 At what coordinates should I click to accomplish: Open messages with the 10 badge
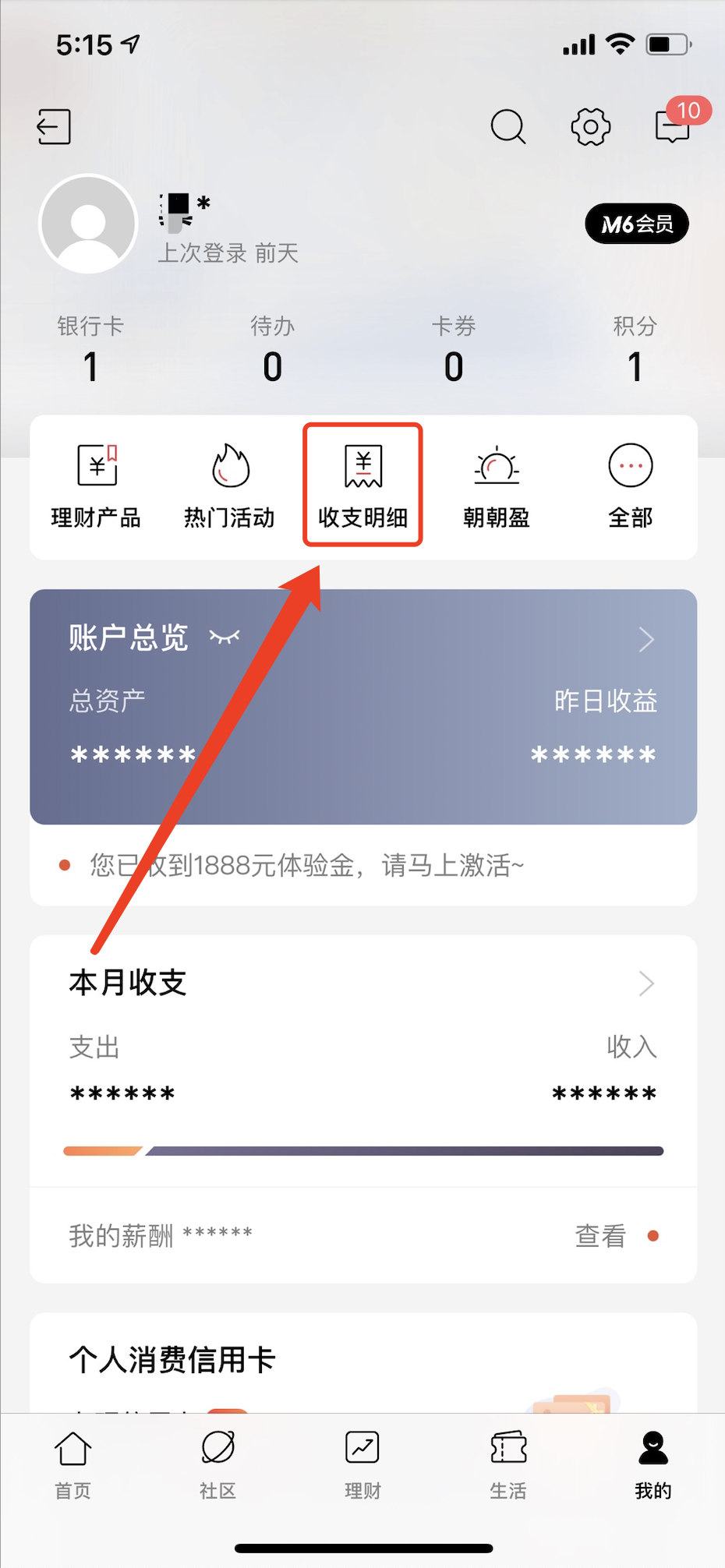[673, 126]
